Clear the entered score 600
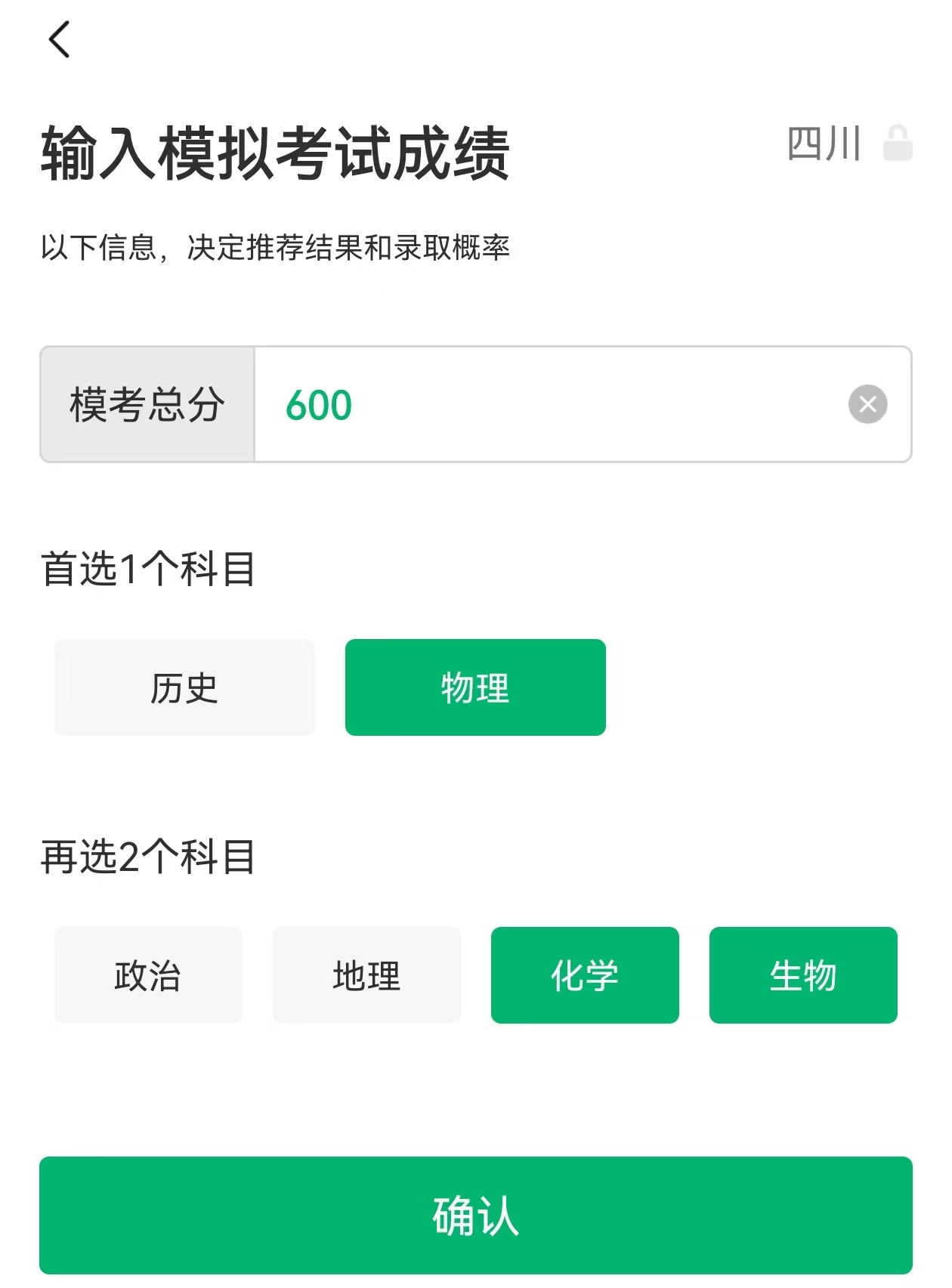The height and width of the screenshot is (1288, 952). click(x=867, y=404)
